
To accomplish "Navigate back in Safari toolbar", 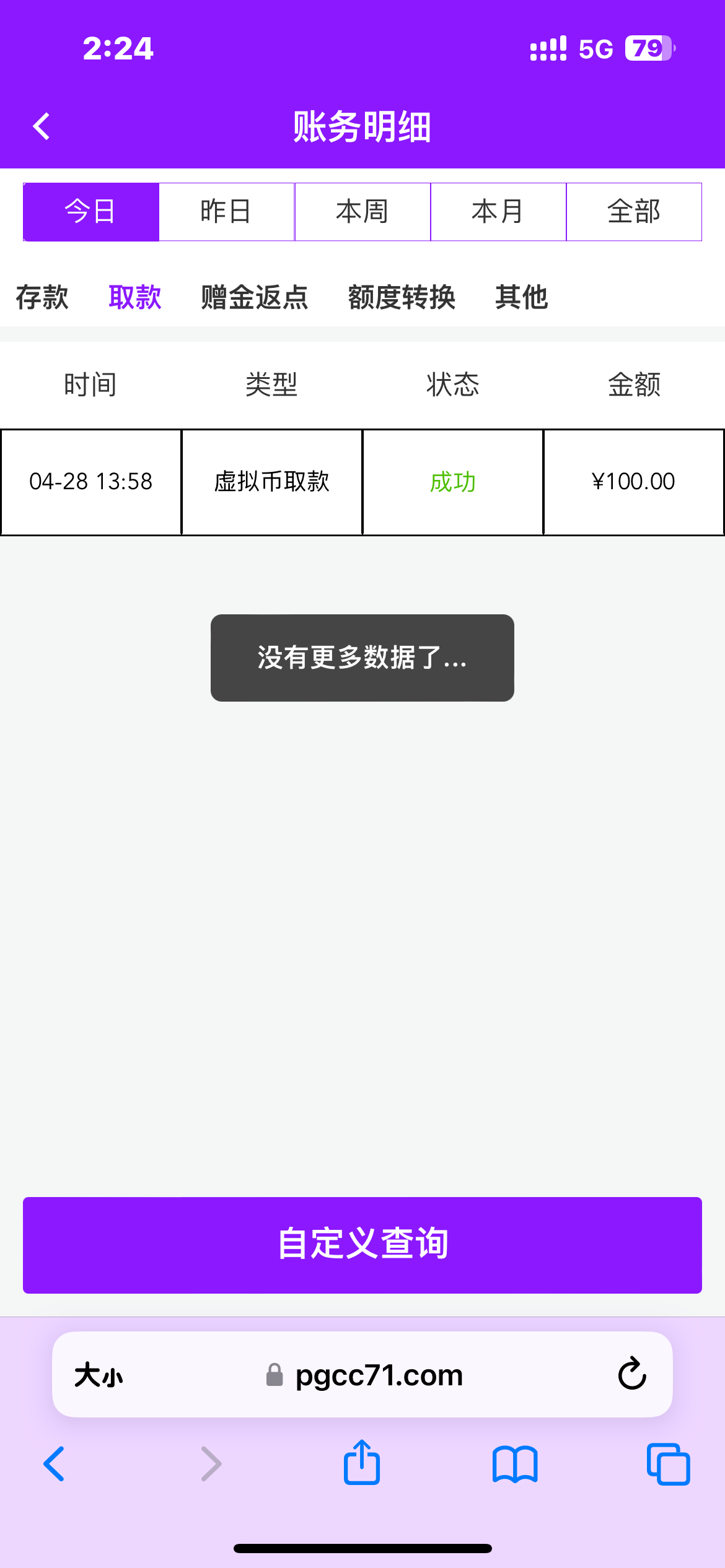I will [x=55, y=1463].
